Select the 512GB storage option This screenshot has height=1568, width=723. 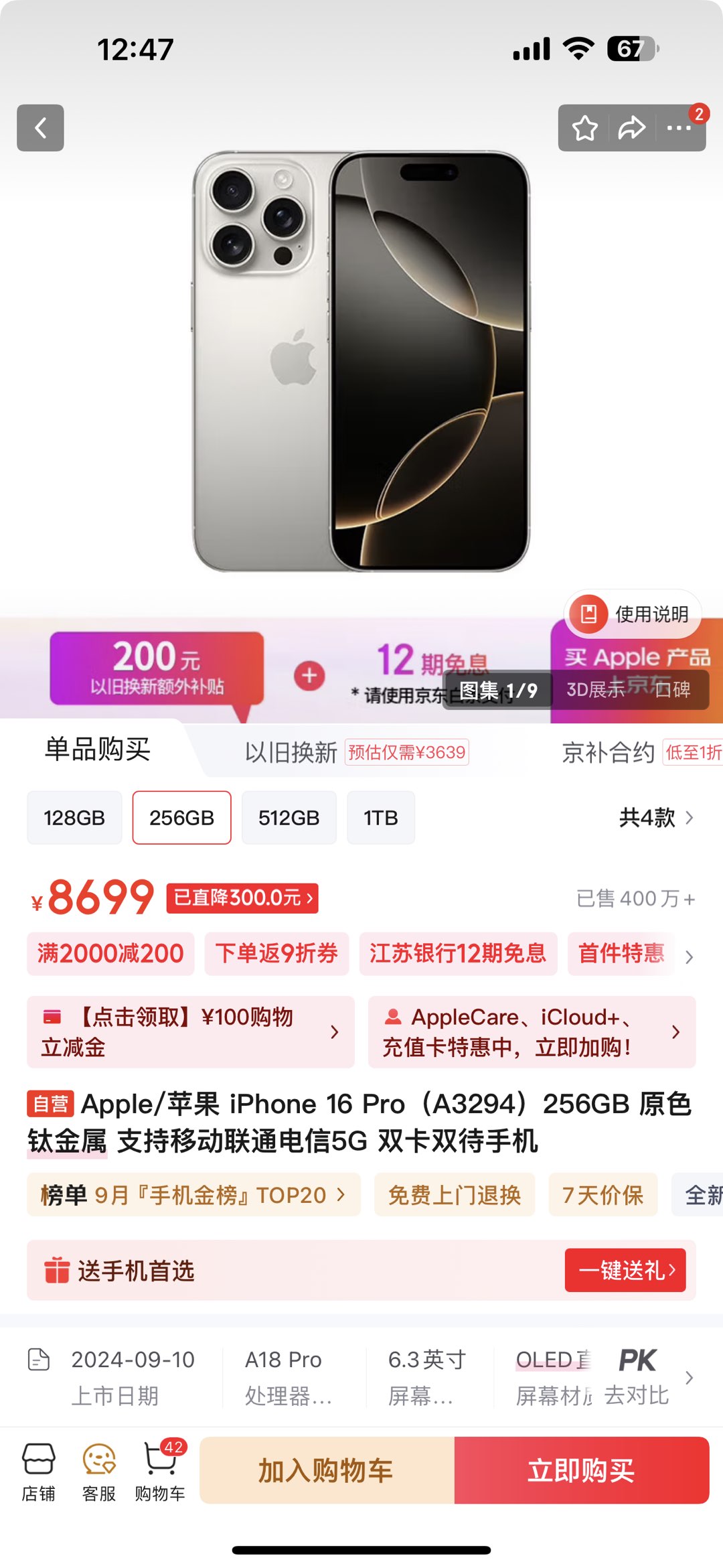tap(289, 818)
